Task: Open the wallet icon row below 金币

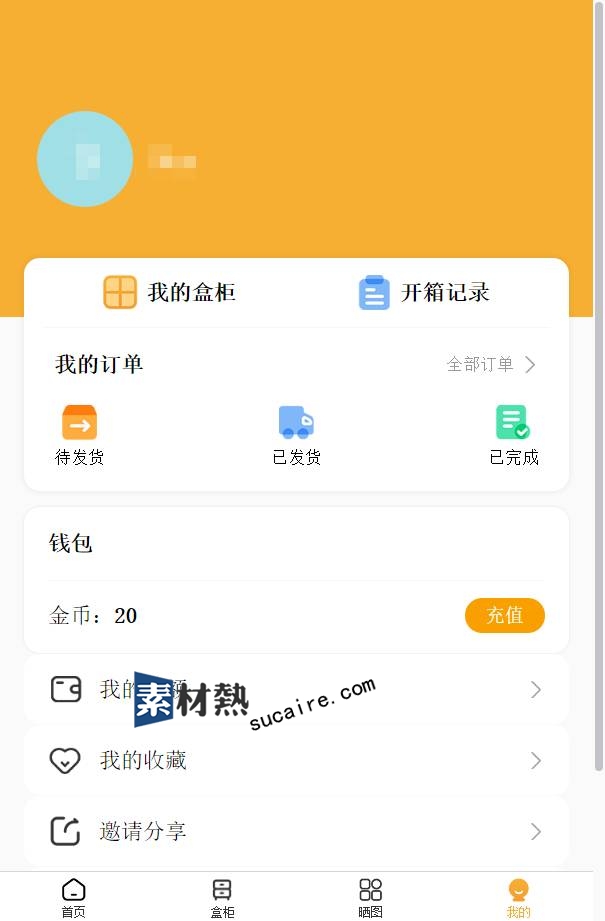Action: [296, 689]
